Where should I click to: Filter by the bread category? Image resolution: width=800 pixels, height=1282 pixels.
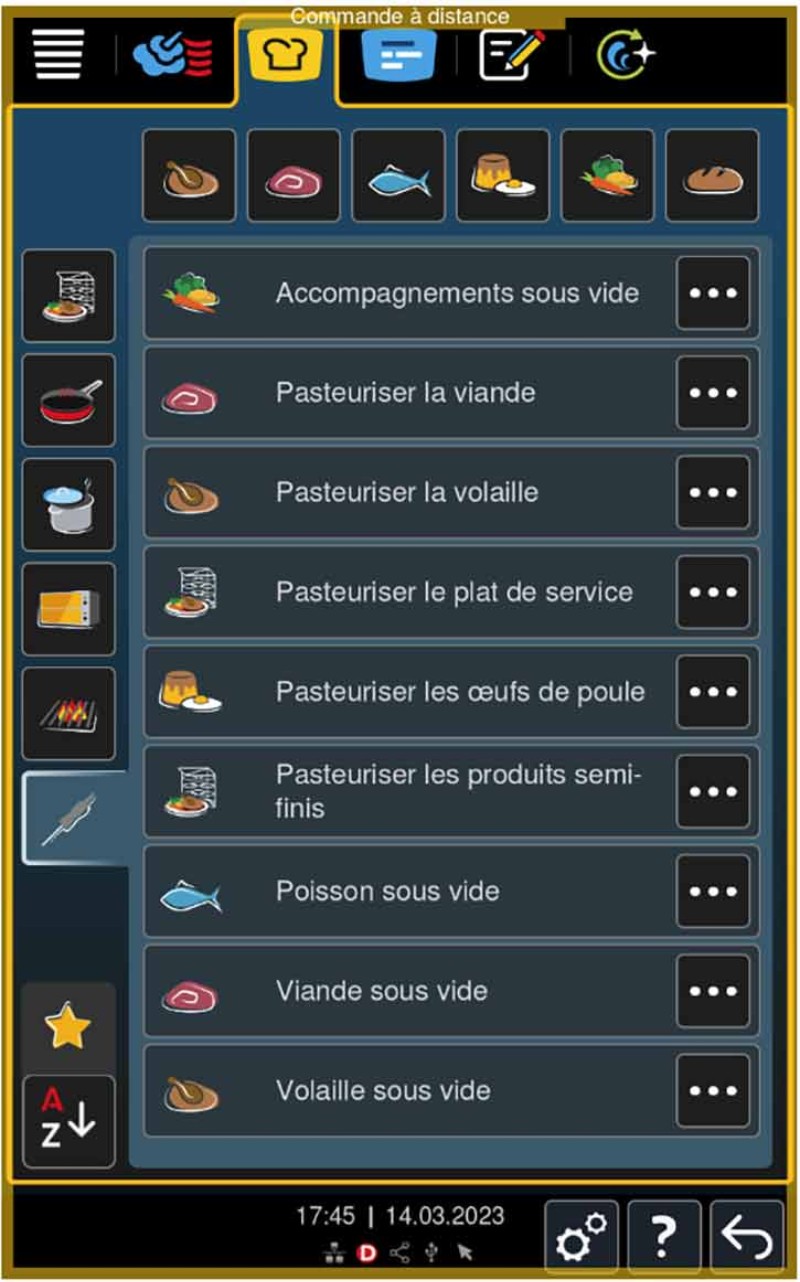coord(712,176)
